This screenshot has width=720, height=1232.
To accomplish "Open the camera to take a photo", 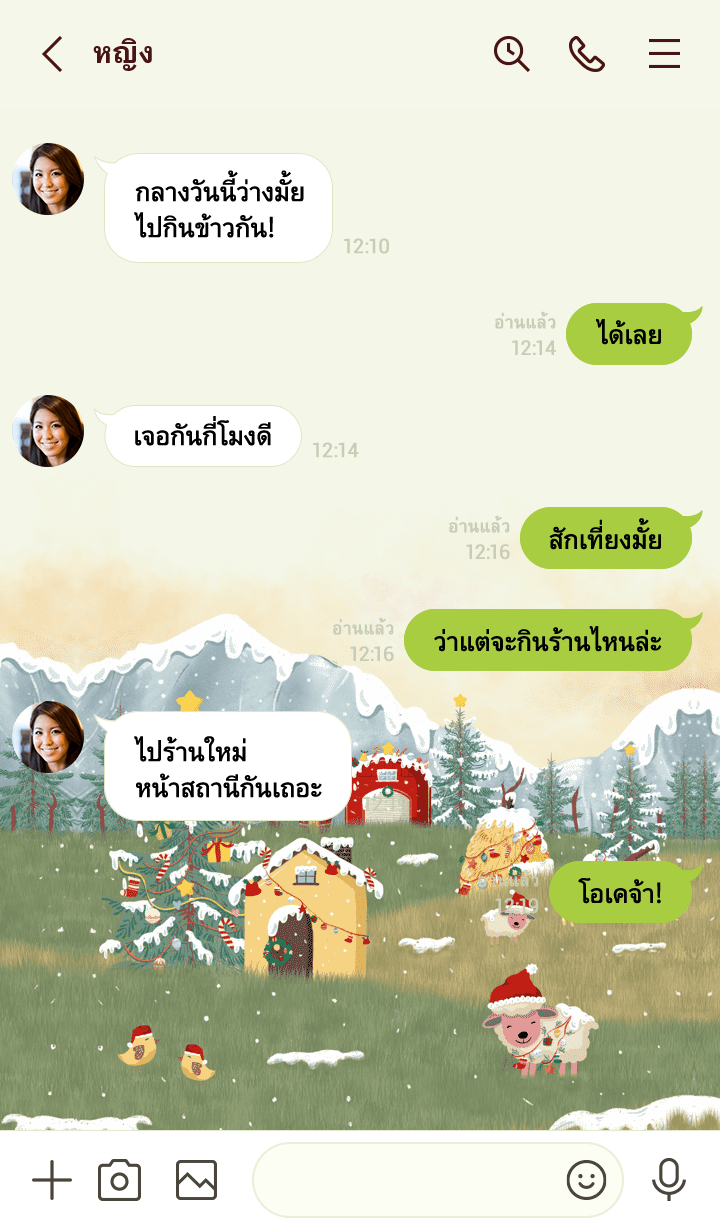I will coord(120,1181).
